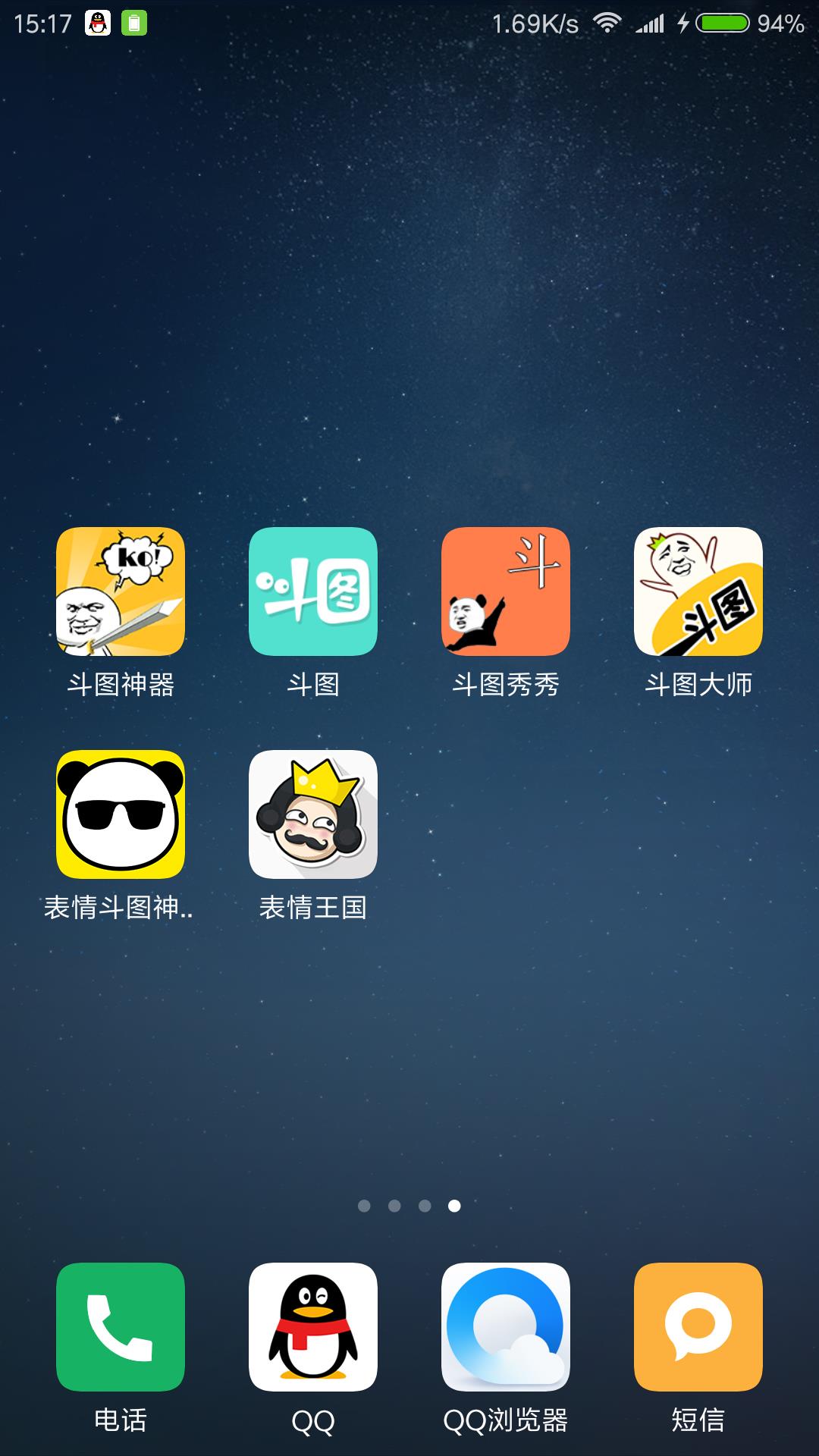Launch the 斗图大师 app

pos(698,591)
